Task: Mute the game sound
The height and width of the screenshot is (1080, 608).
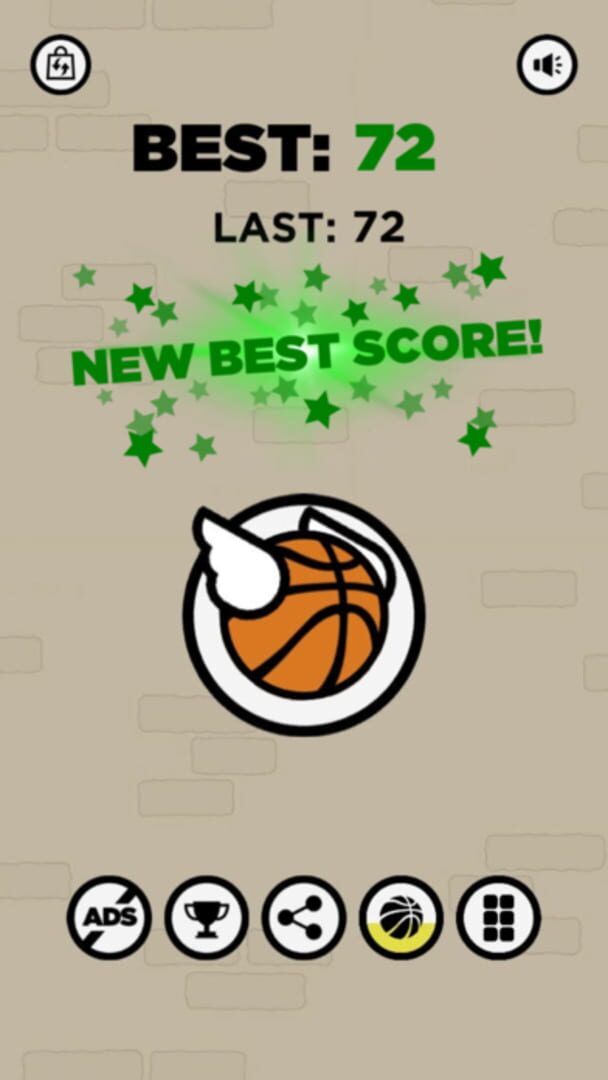Action: coord(547,65)
